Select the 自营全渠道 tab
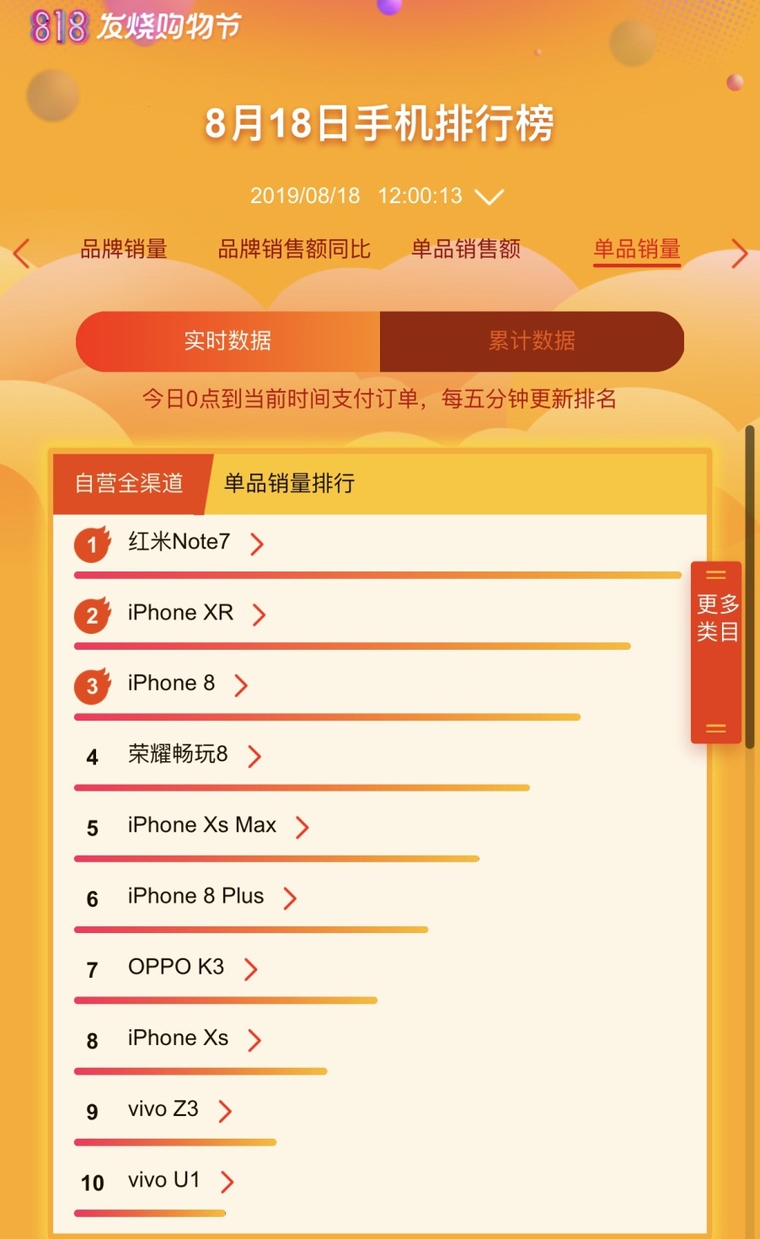This screenshot has height=1239, width=760. click(129, 484)
